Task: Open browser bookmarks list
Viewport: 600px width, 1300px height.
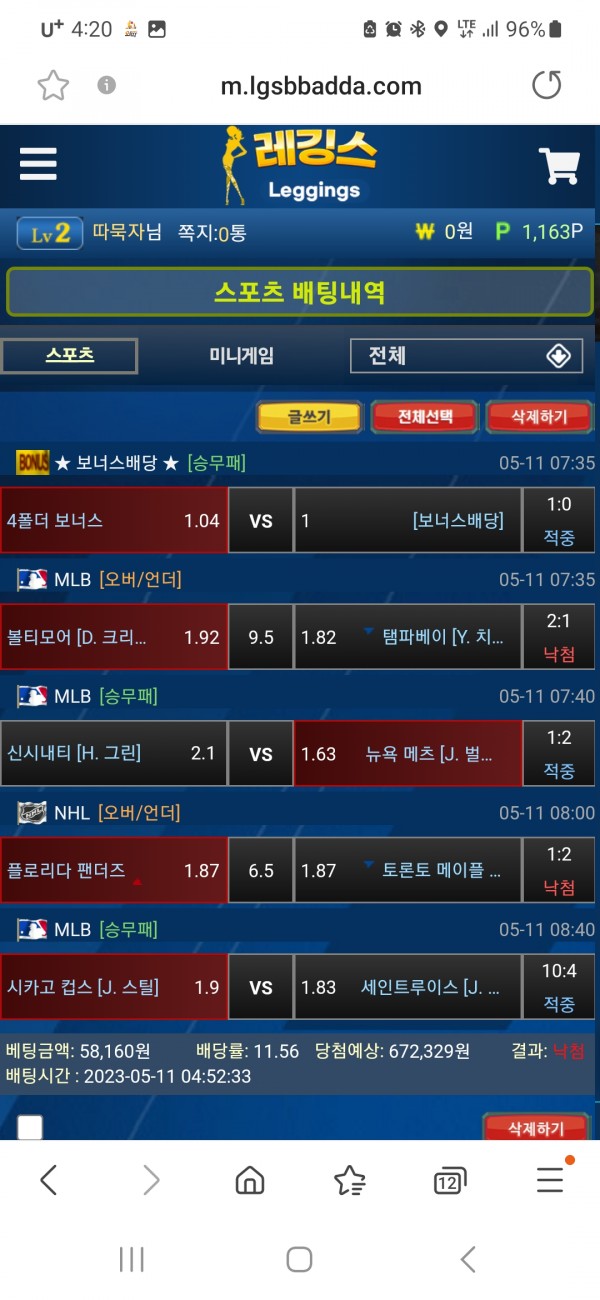Action: tap(349, 1181)
